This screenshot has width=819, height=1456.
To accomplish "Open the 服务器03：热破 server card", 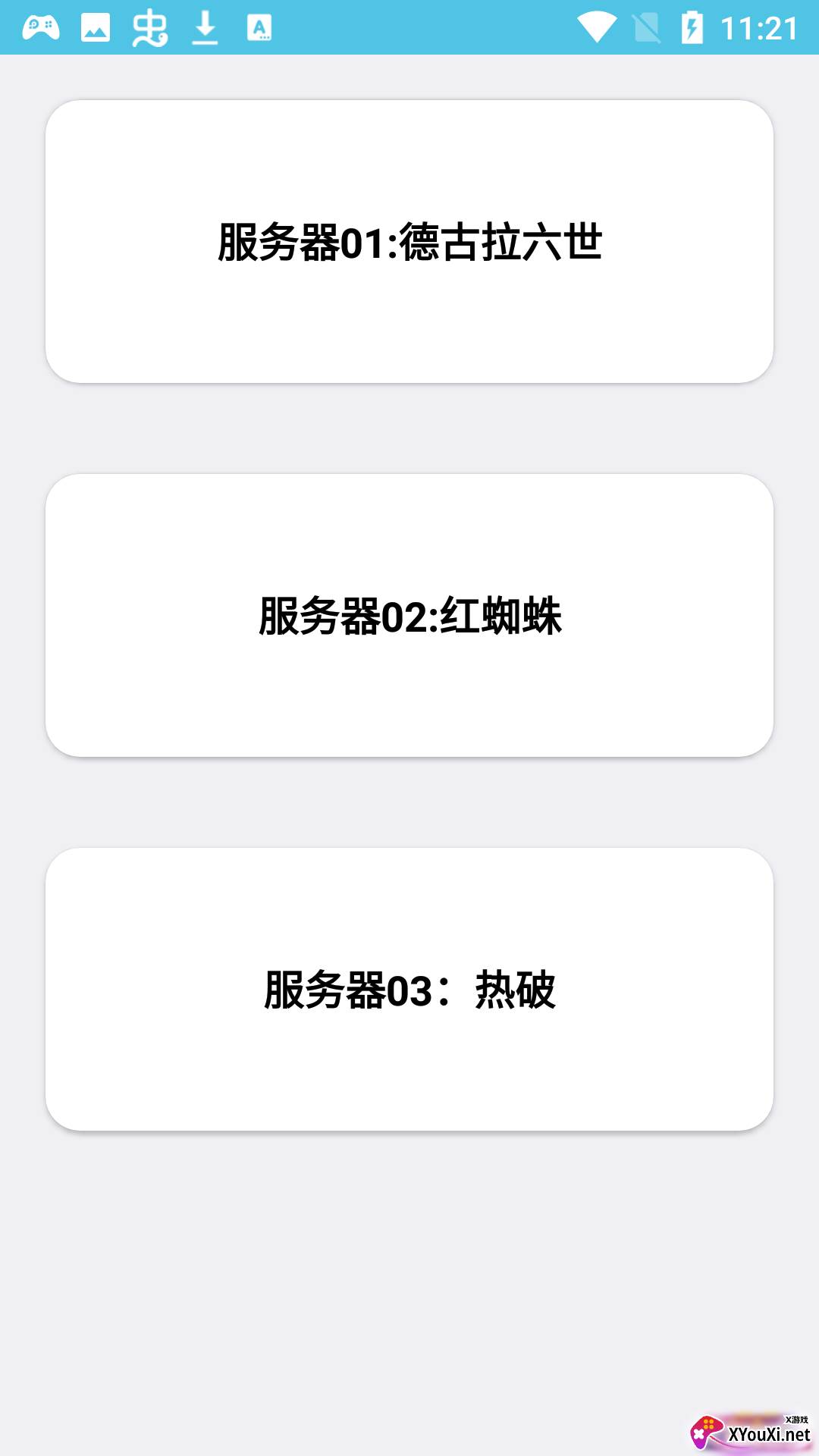I will tap(409, 989).
